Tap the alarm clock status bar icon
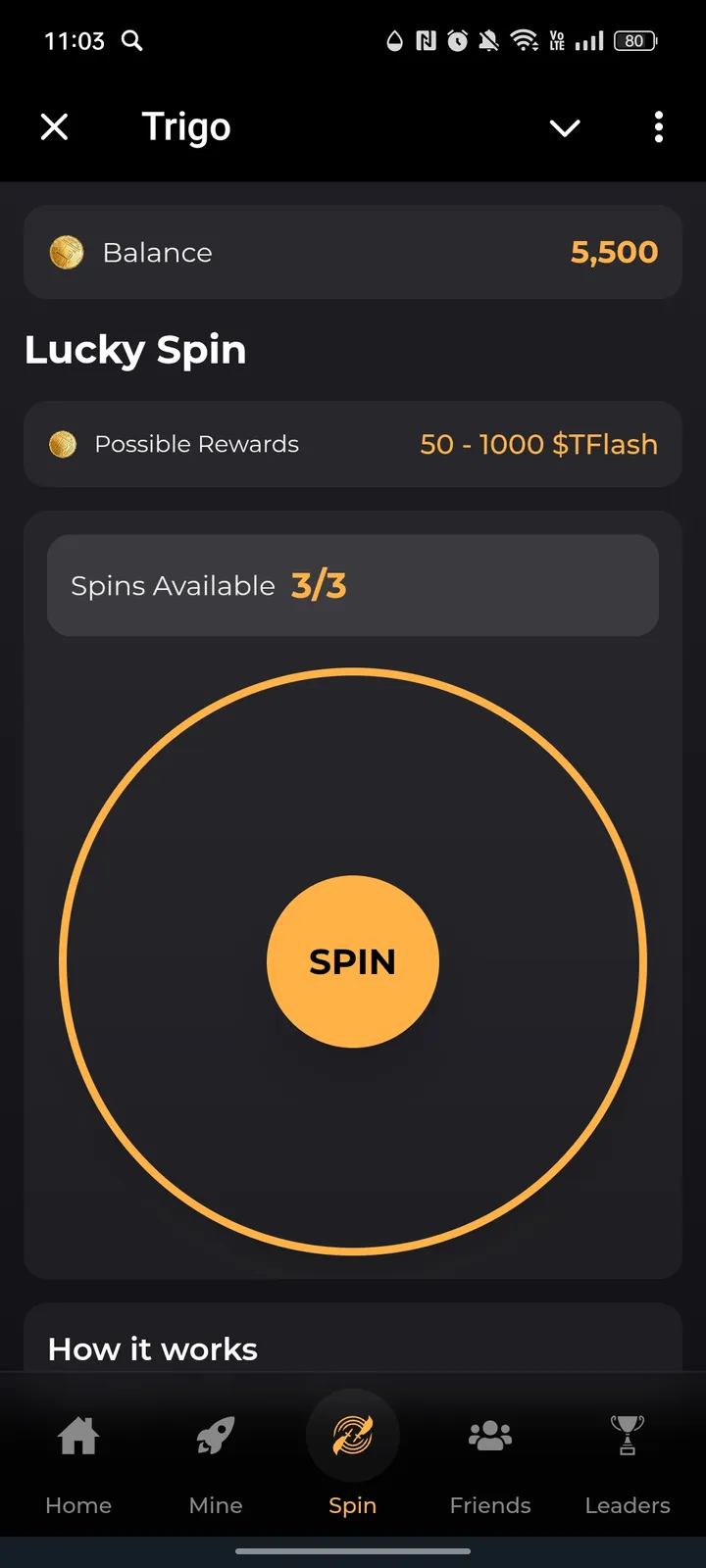 click(458, 41)
